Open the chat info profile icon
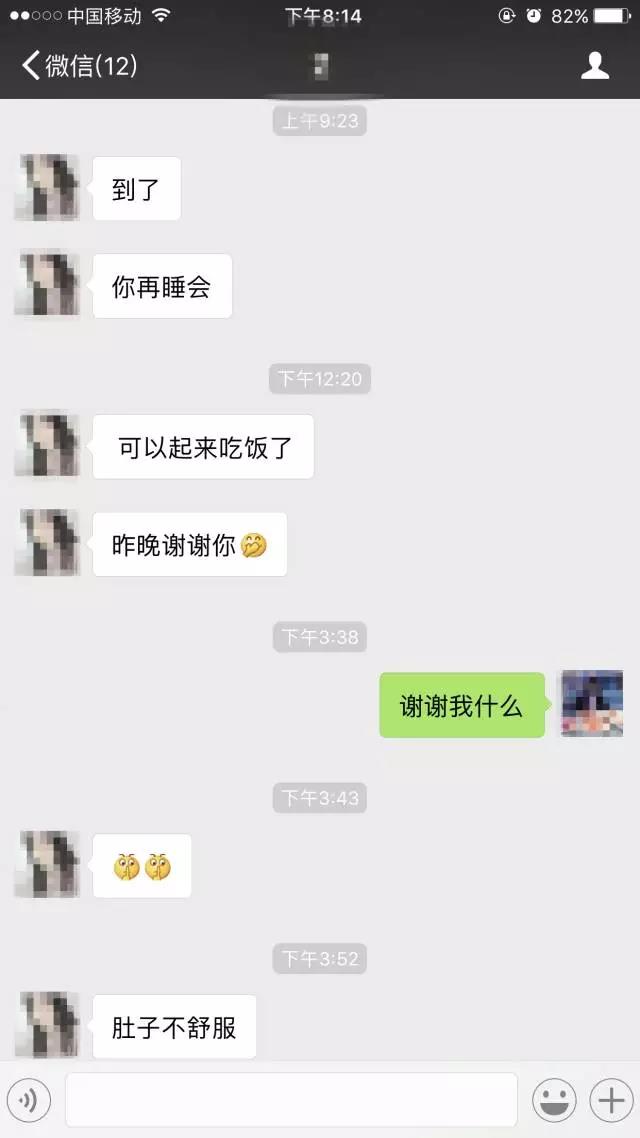640x1138 pixels. (x=595, y=66)
